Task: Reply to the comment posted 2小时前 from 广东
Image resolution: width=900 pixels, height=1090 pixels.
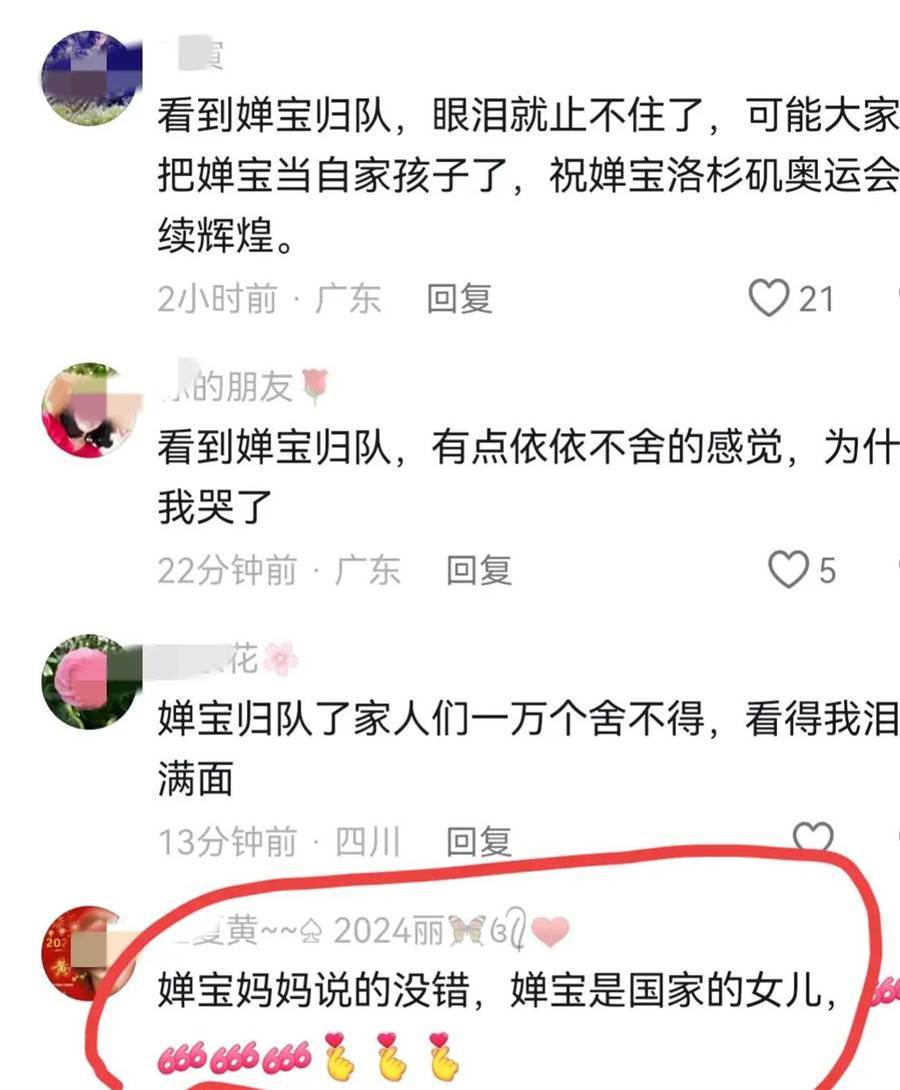Action: pyautogui.click(x=459, y=299)
